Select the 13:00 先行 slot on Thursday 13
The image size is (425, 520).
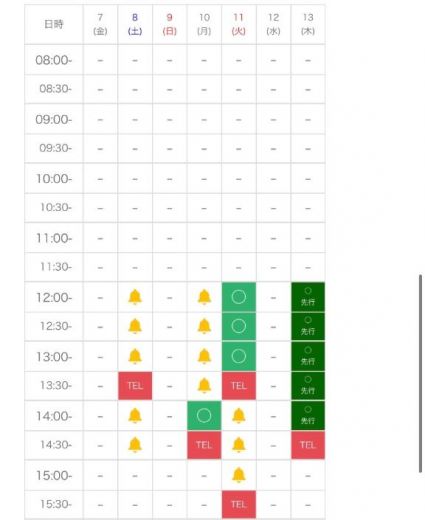[308, 356]
